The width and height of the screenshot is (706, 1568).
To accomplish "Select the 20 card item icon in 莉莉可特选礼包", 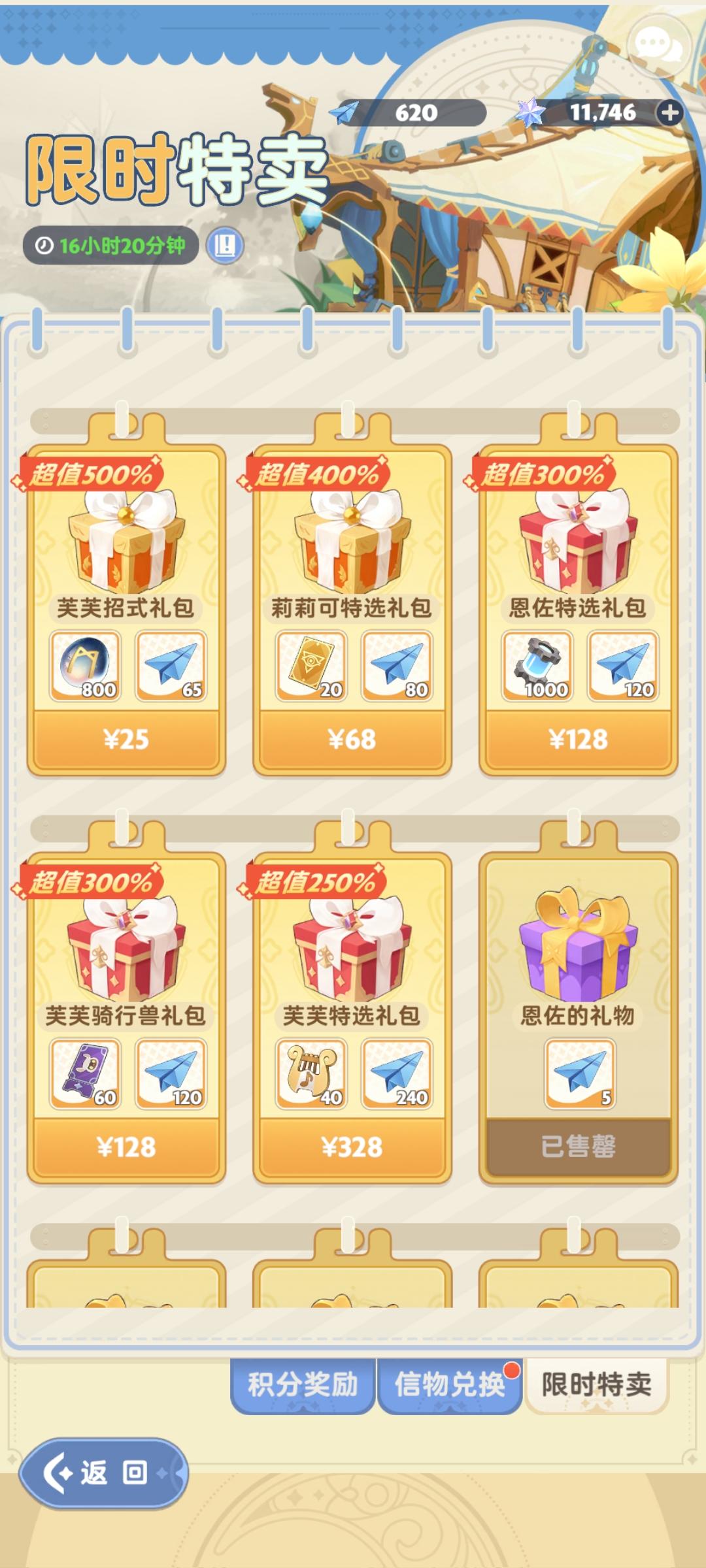I will pos(311,664).
